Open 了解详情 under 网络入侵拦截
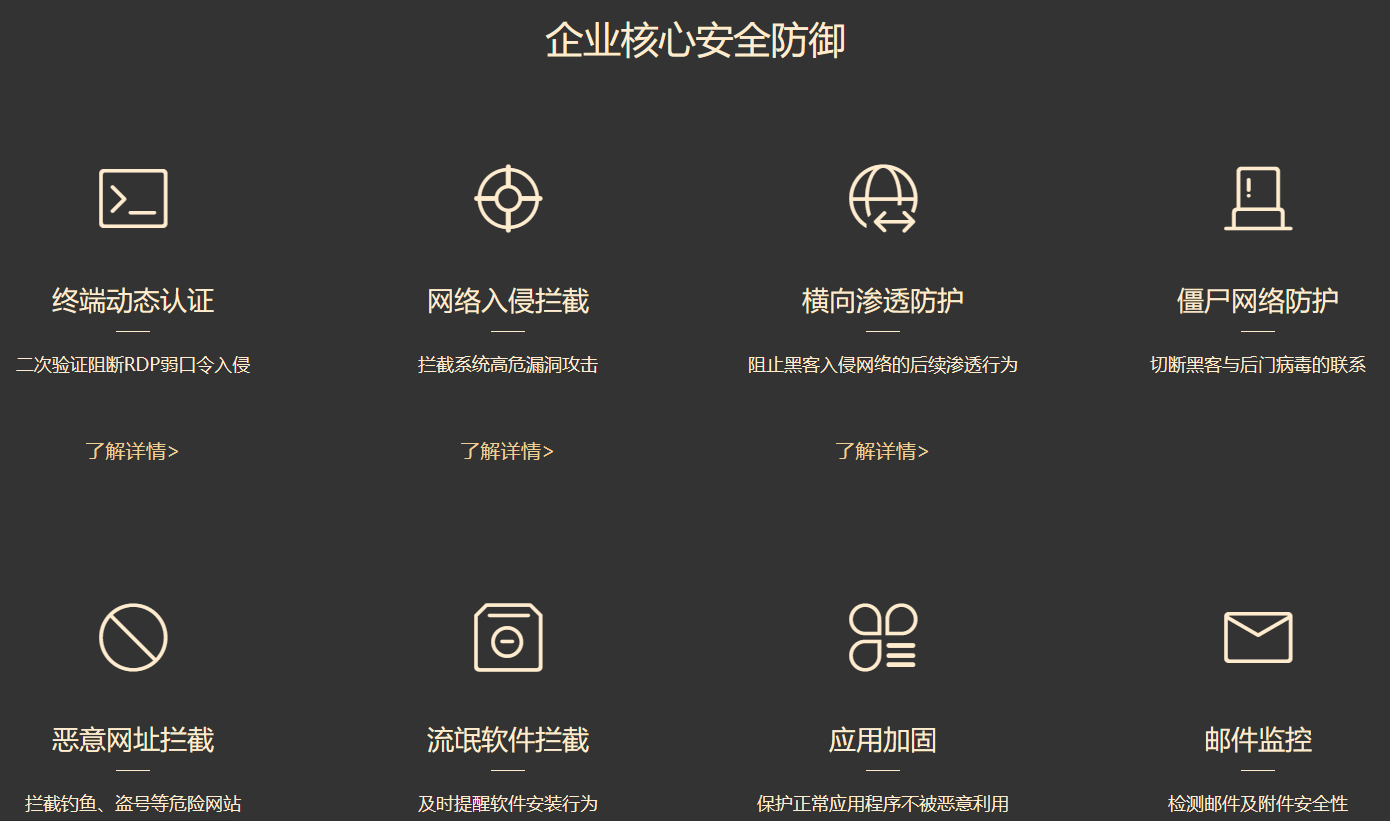 click(507, 451)
